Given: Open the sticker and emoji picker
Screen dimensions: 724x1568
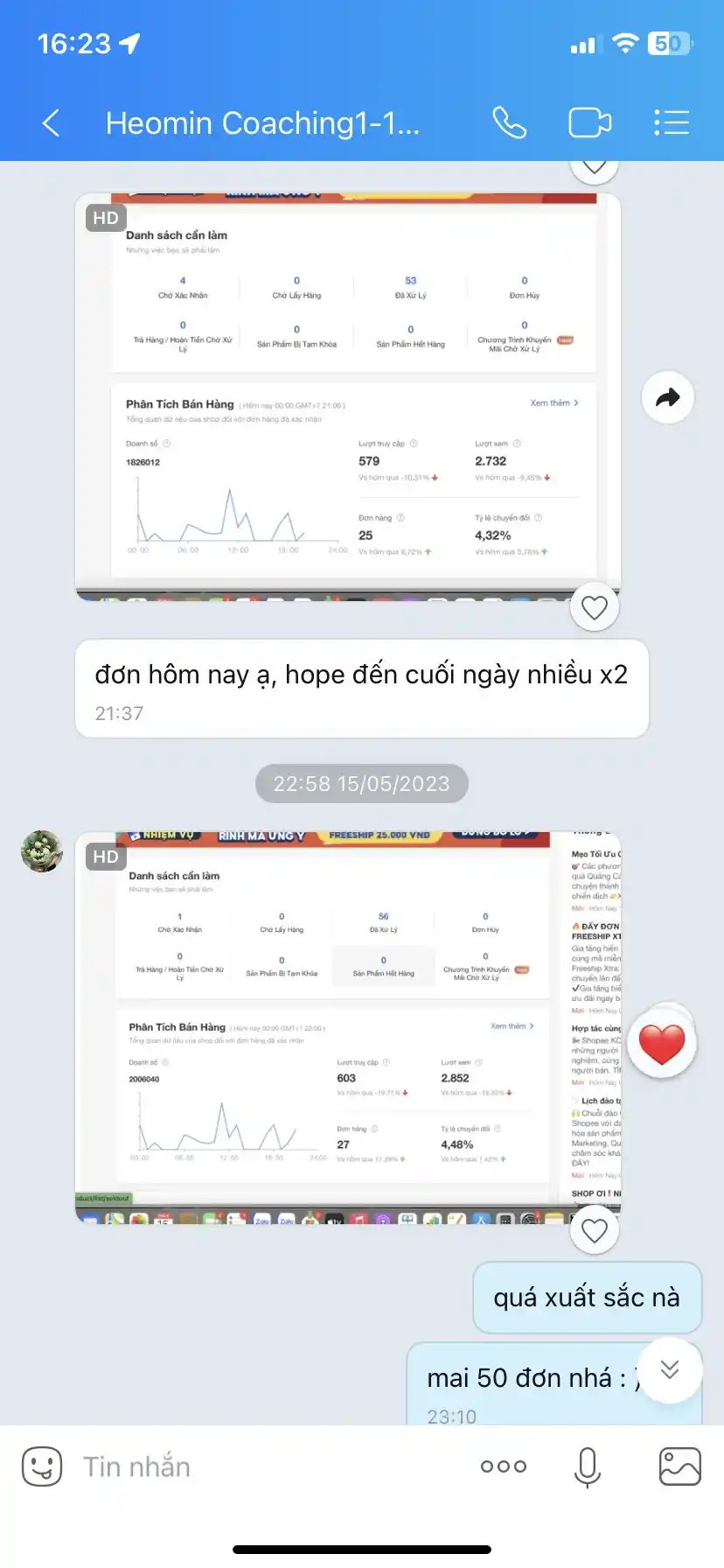Looking at the screenshot, I should click(42, 1466).
